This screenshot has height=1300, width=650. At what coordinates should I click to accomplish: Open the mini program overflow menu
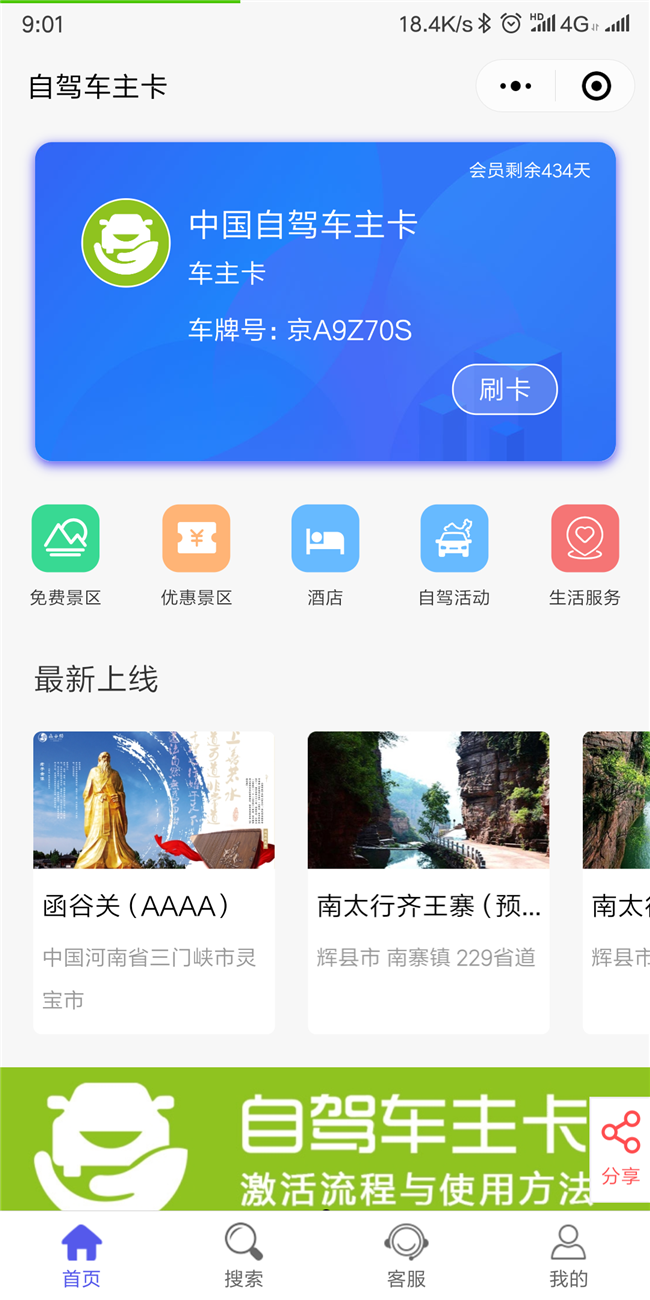515,87
